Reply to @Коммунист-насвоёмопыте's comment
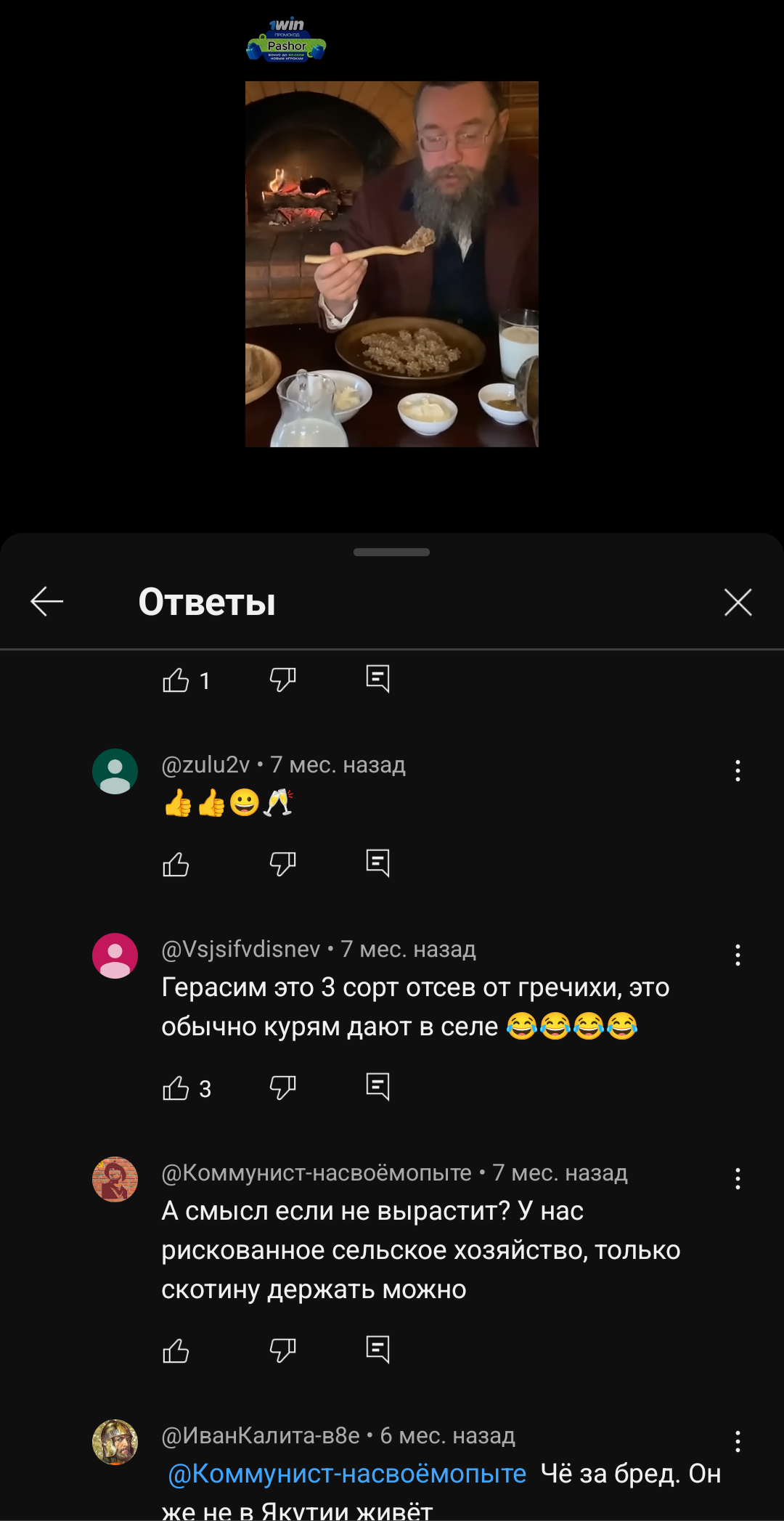 coord(377,1350)
